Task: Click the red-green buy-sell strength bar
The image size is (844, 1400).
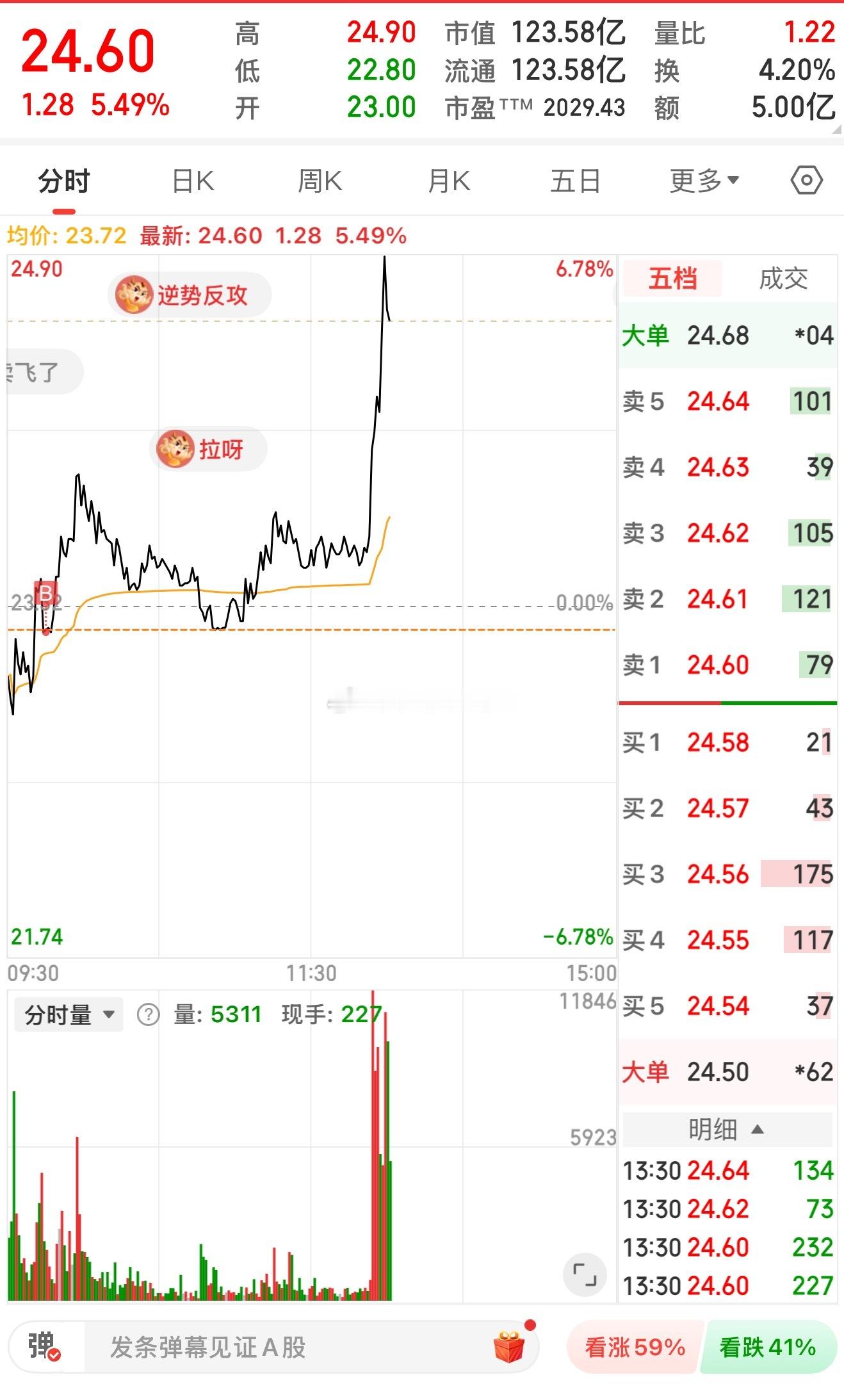Action: (730, 704)
